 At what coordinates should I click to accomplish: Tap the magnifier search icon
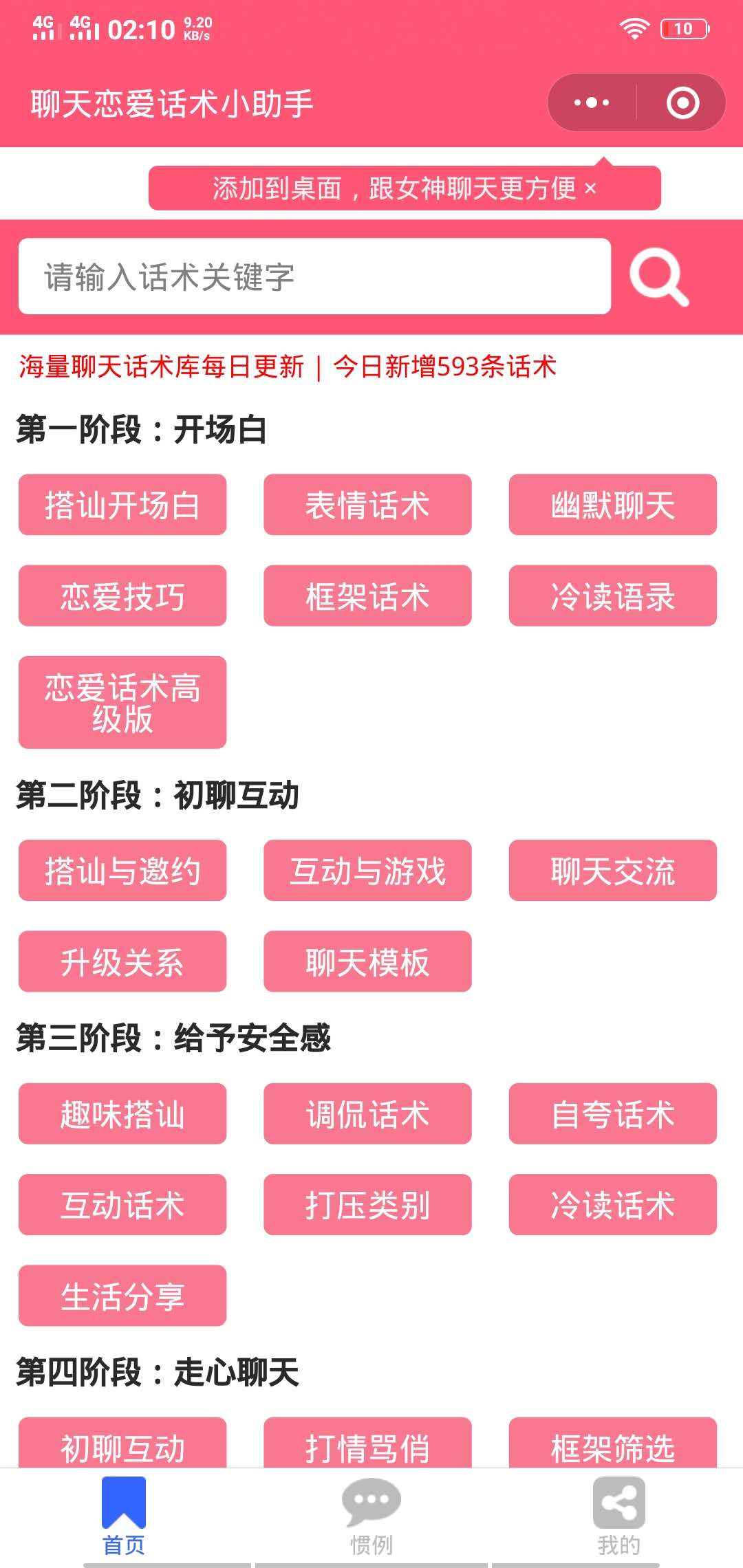(659, 276)
